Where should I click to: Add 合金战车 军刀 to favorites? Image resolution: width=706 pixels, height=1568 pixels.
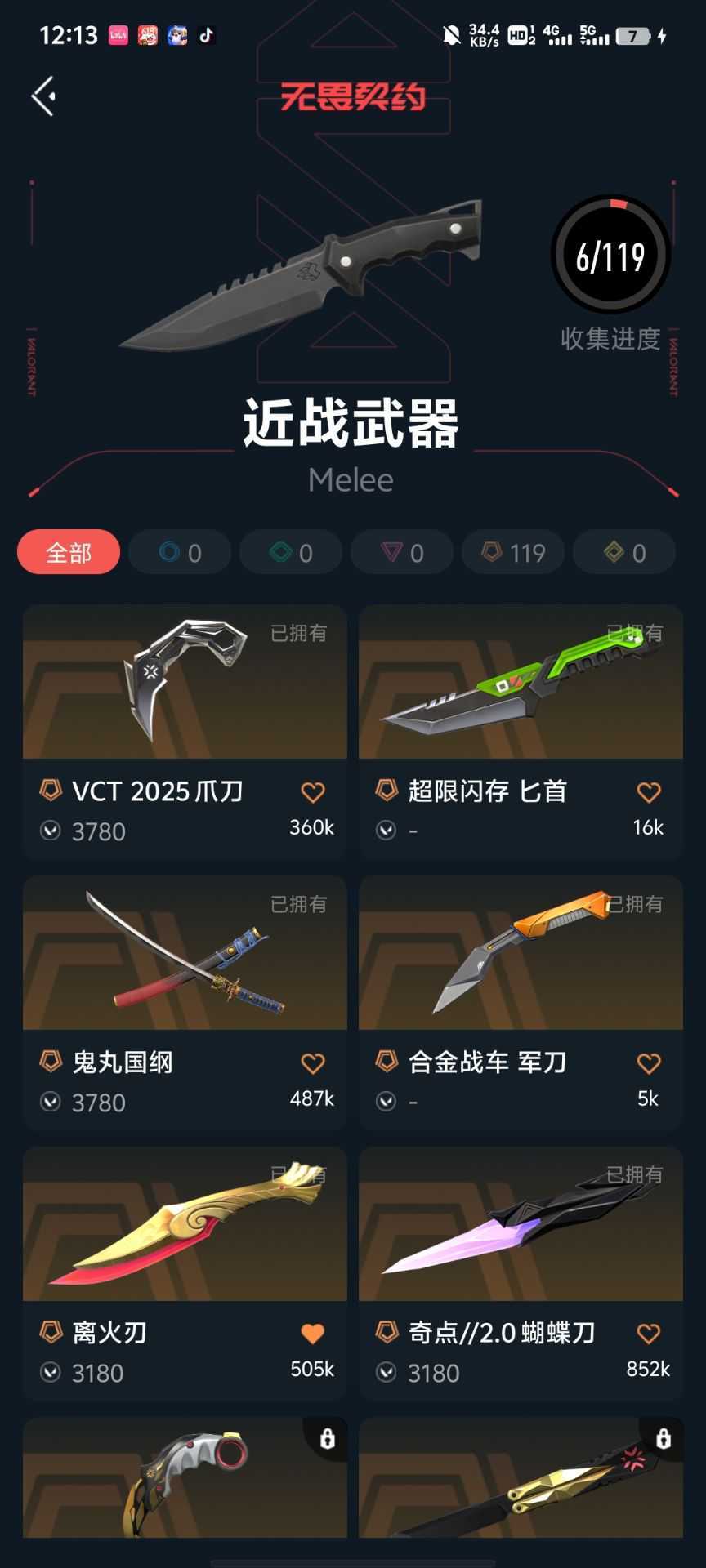[x=649, y=1063]
